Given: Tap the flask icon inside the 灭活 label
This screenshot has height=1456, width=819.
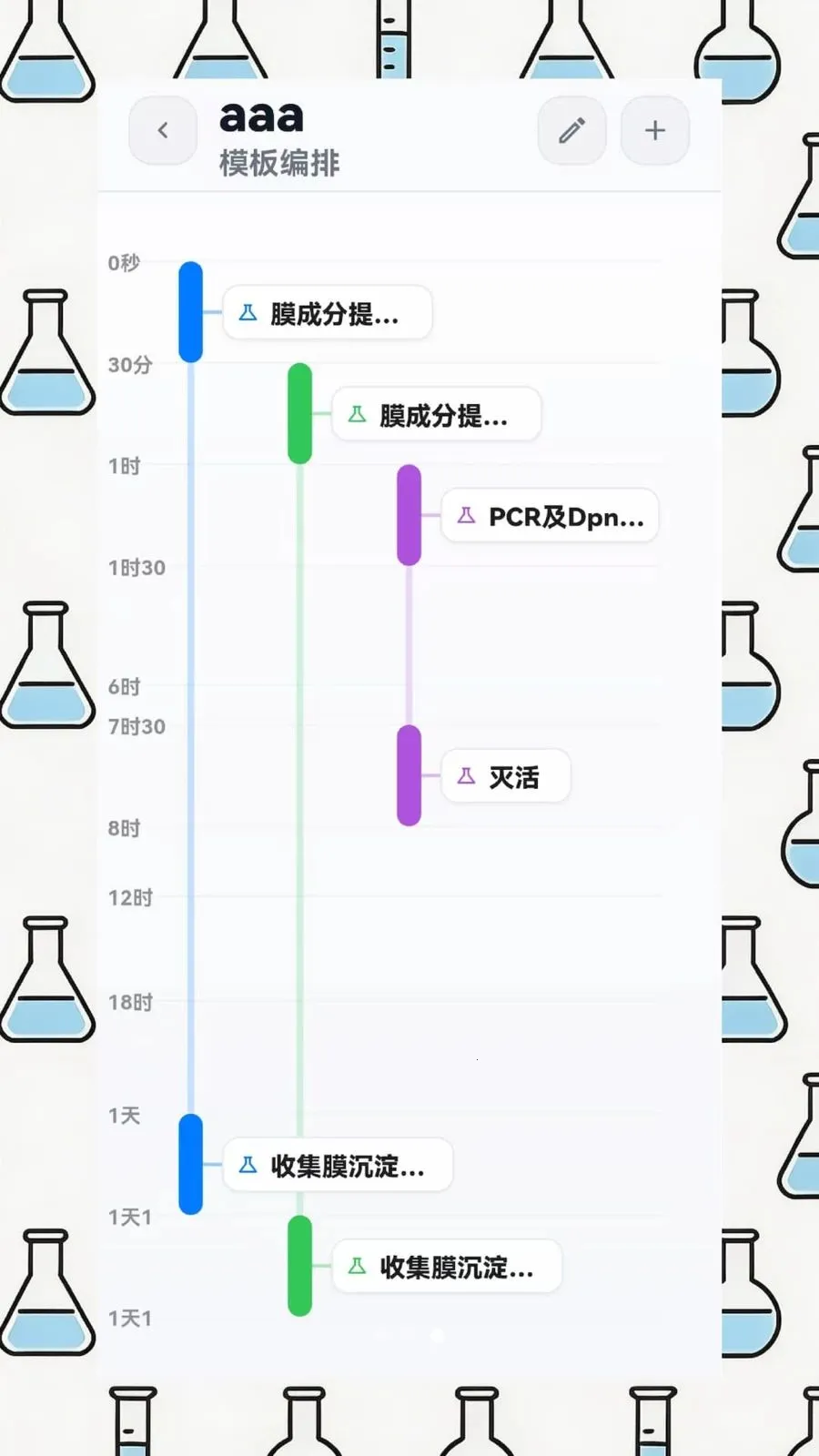Looking at the screenshot, I should pyautogui.click(x=467, y=776).
